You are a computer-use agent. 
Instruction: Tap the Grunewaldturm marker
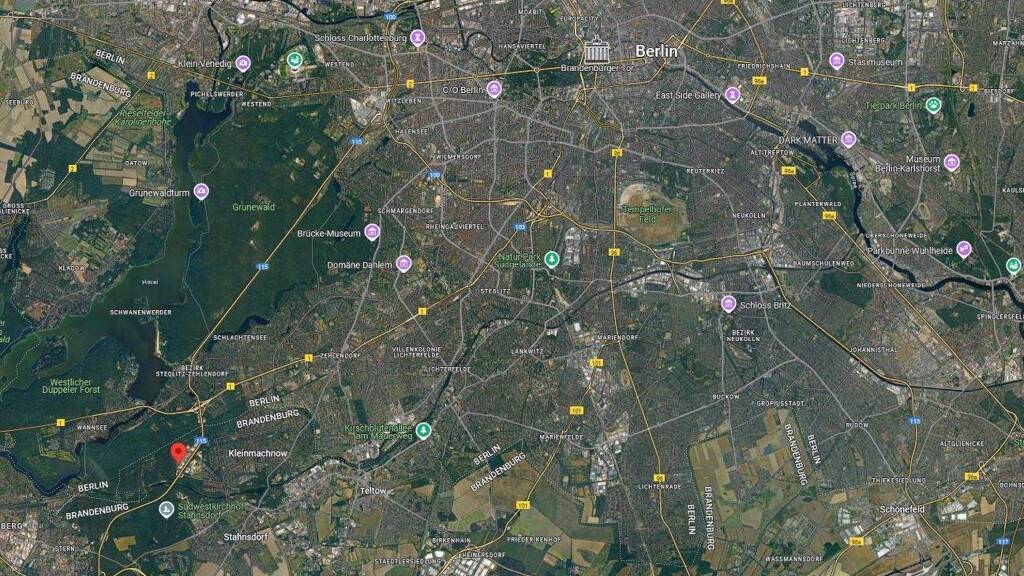point(201,192)
